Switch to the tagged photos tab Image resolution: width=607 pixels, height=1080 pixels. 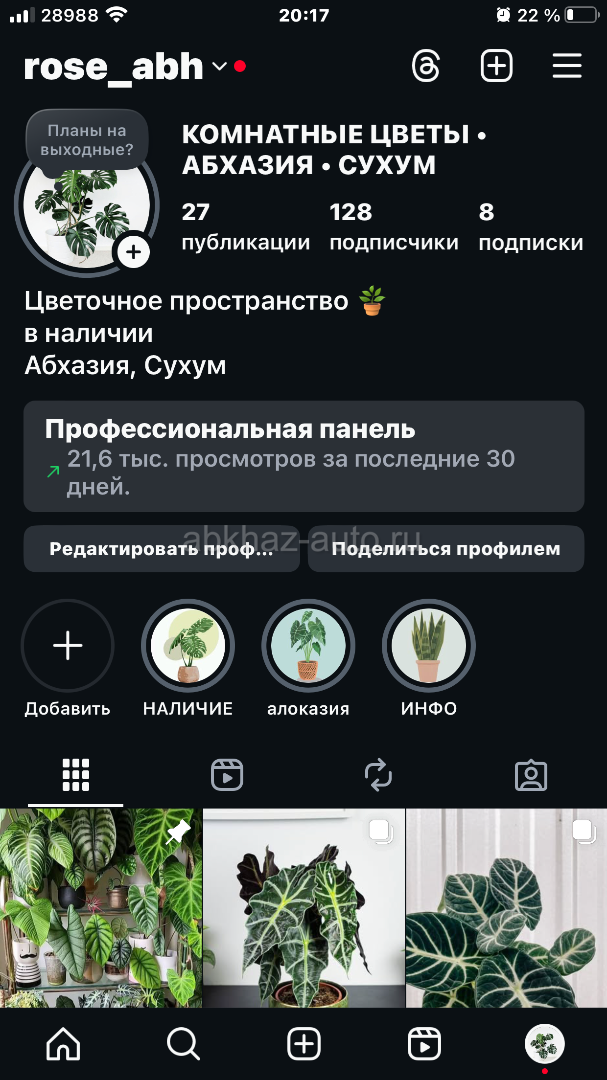(x=530, y=775)
